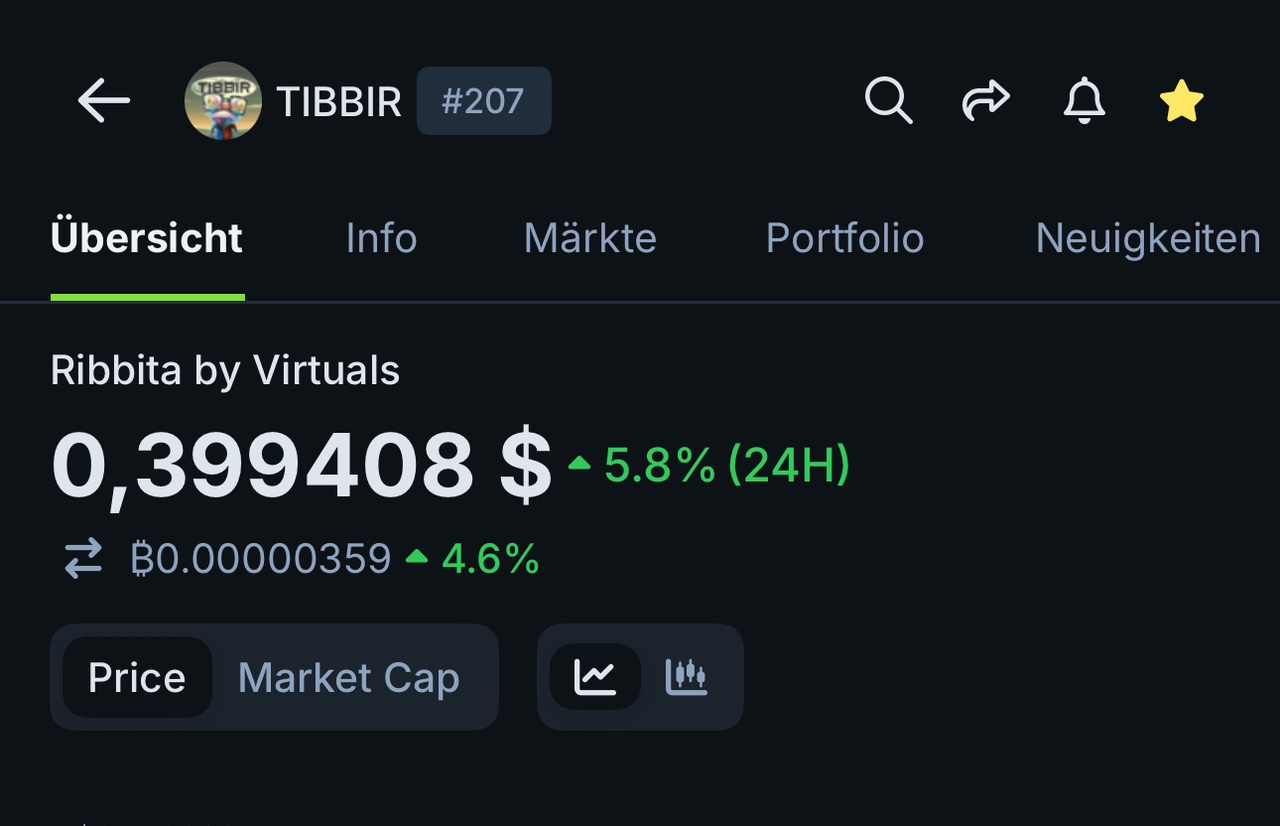Select the Price chart option
The image size is (1280, 826).
click(137, 677)
